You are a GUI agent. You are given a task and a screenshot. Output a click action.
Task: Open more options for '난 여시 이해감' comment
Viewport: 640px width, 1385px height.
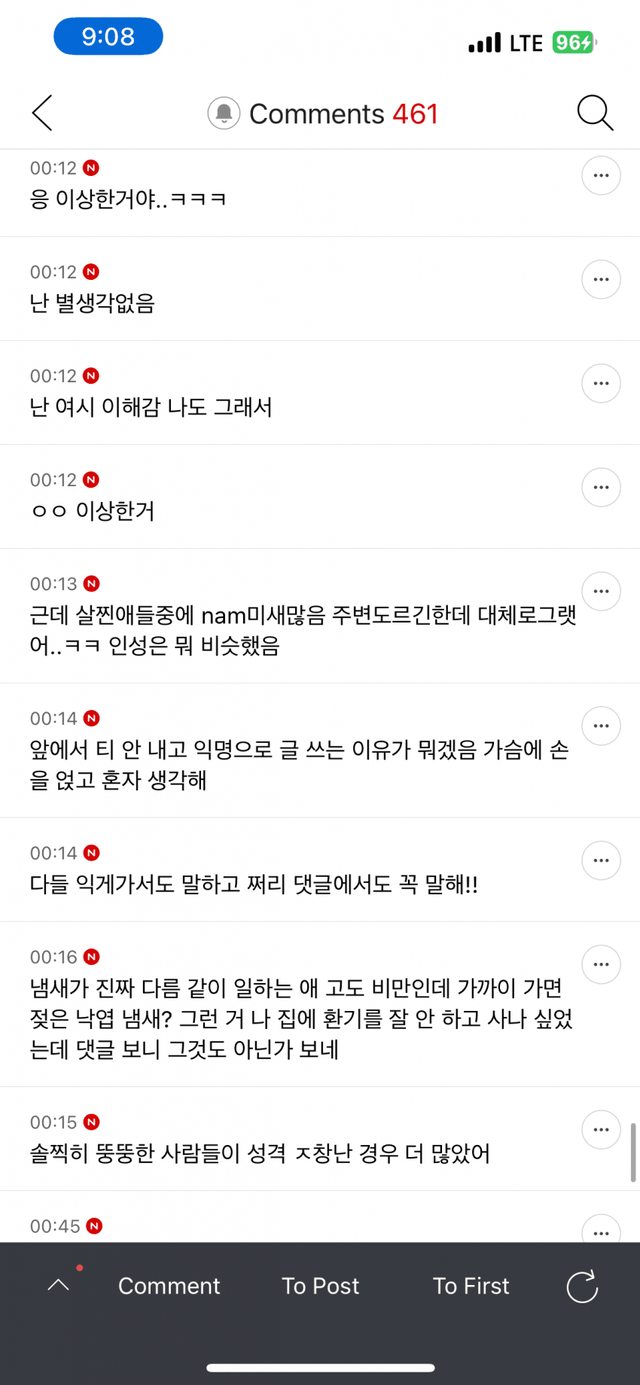pyautogui.click(x=601, y=383)
